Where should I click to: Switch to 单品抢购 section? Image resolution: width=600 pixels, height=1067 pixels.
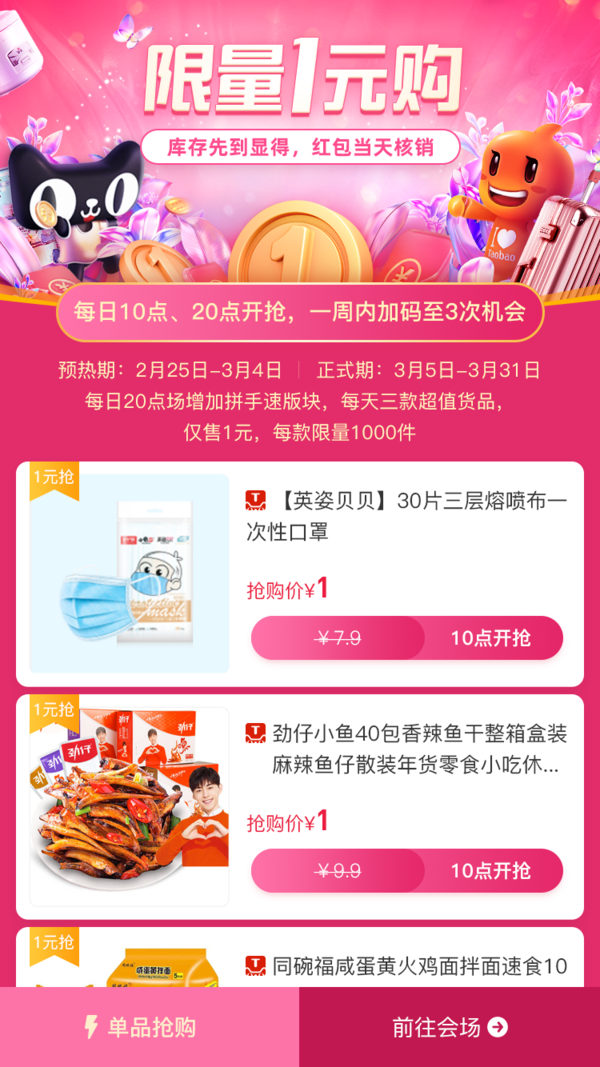[149, 1027]
